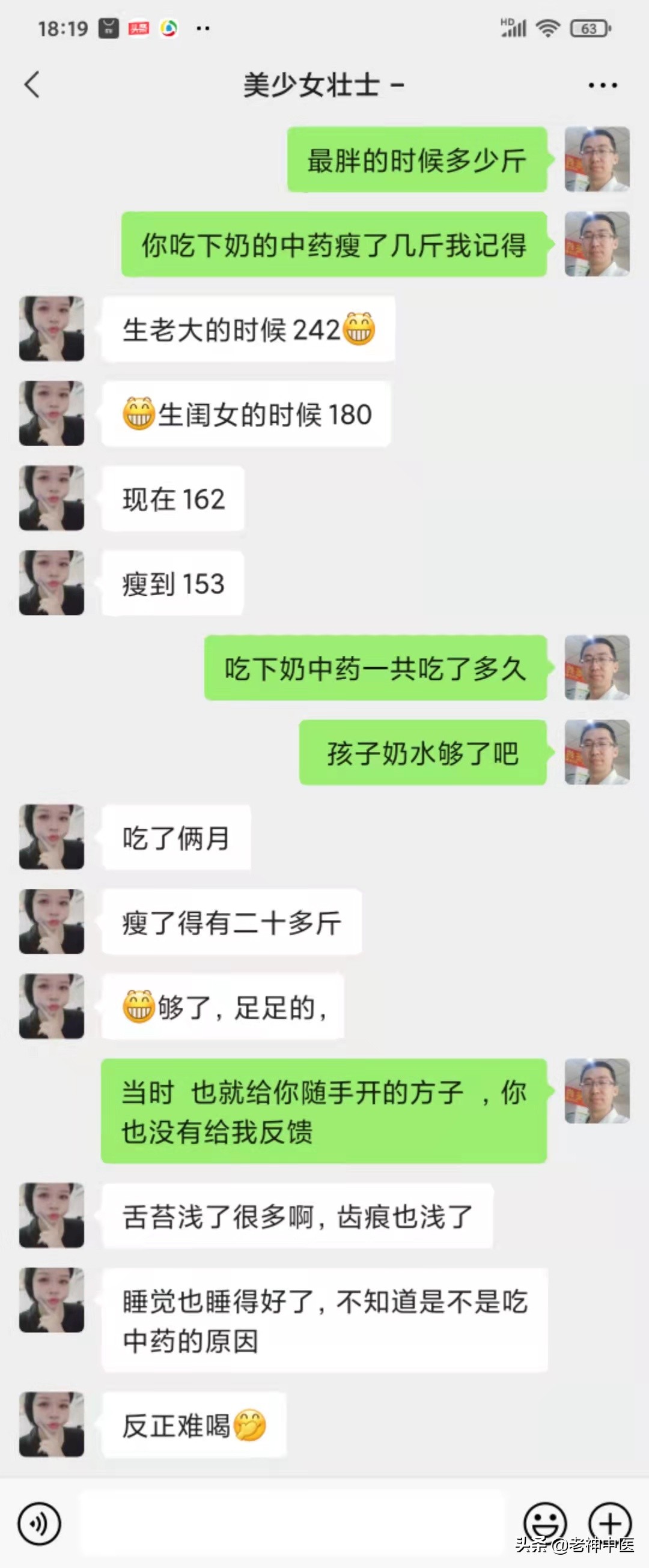Tap the ellipsis icon in the status bar

pos(203,28)
